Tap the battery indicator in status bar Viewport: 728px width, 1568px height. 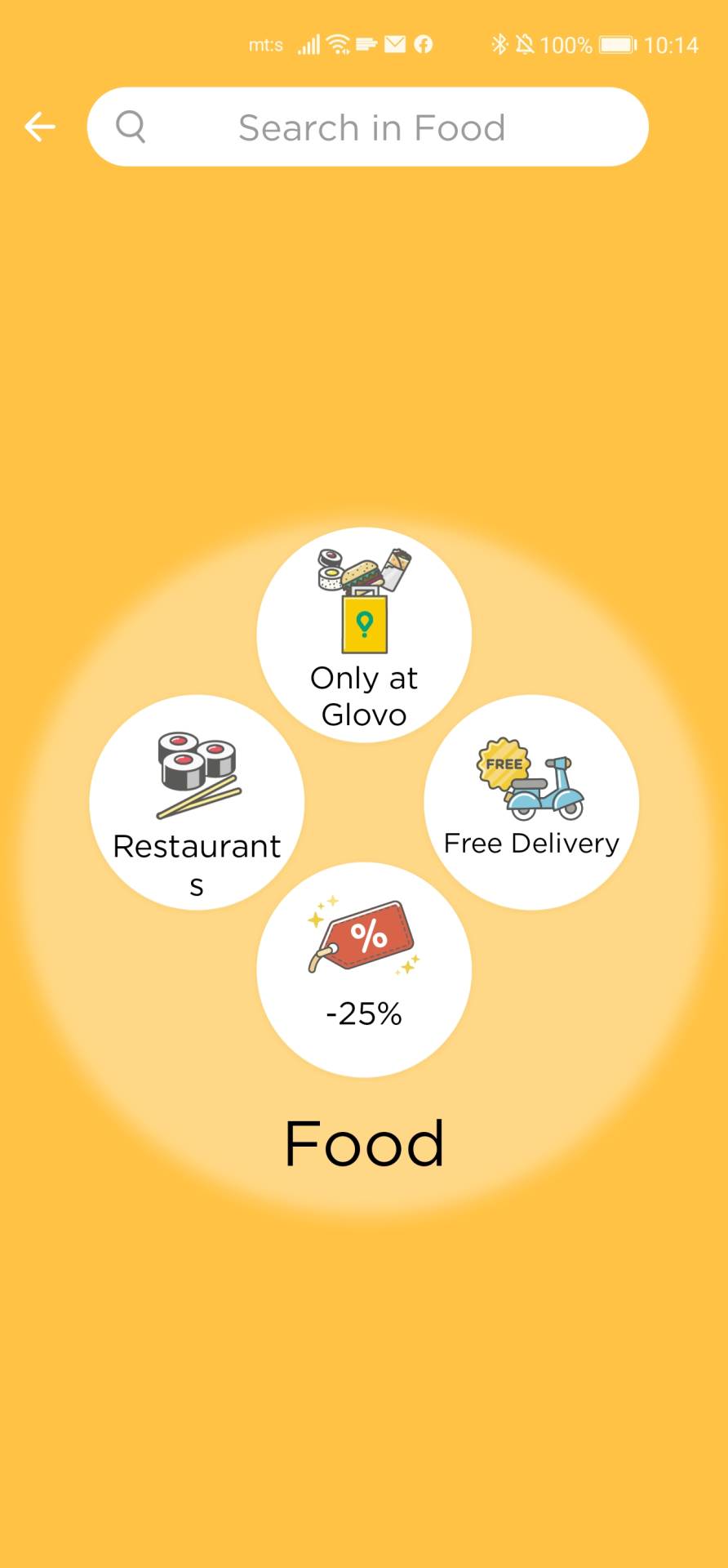618,45
